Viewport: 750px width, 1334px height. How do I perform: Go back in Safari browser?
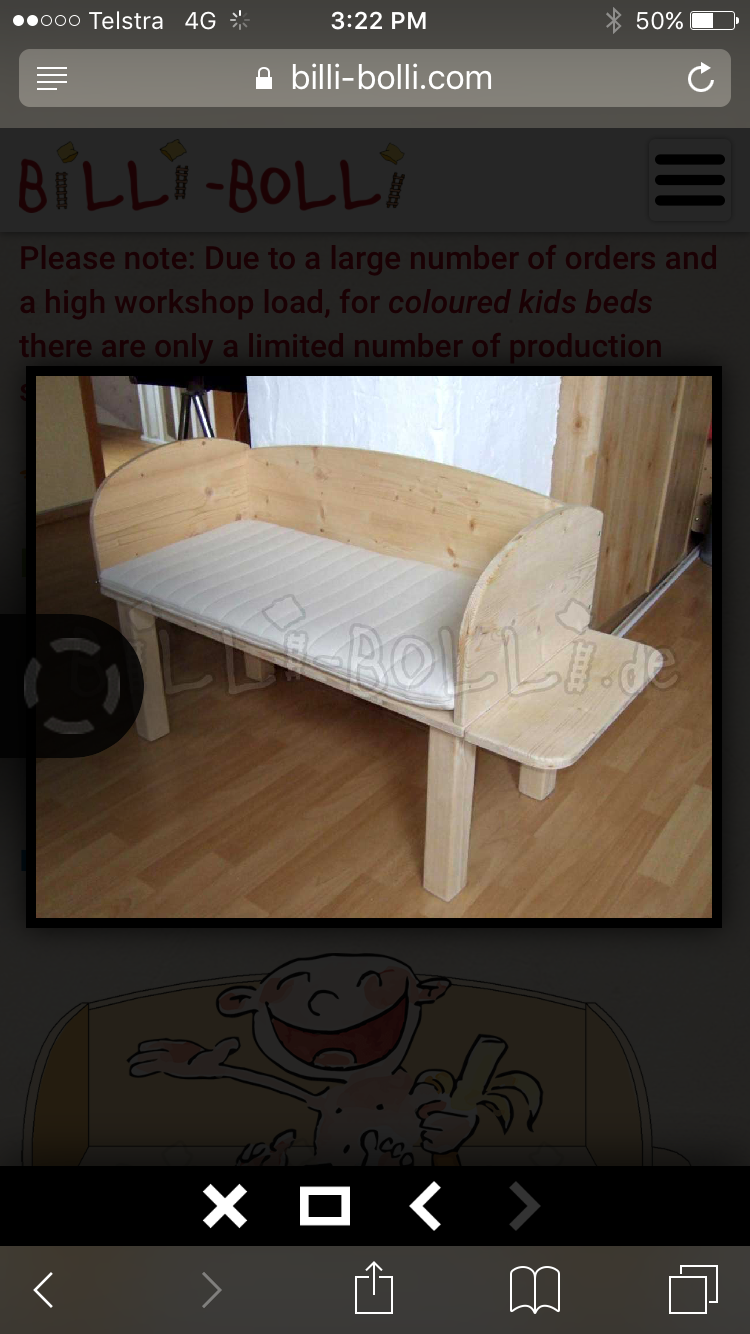[x=43, y=1290]
